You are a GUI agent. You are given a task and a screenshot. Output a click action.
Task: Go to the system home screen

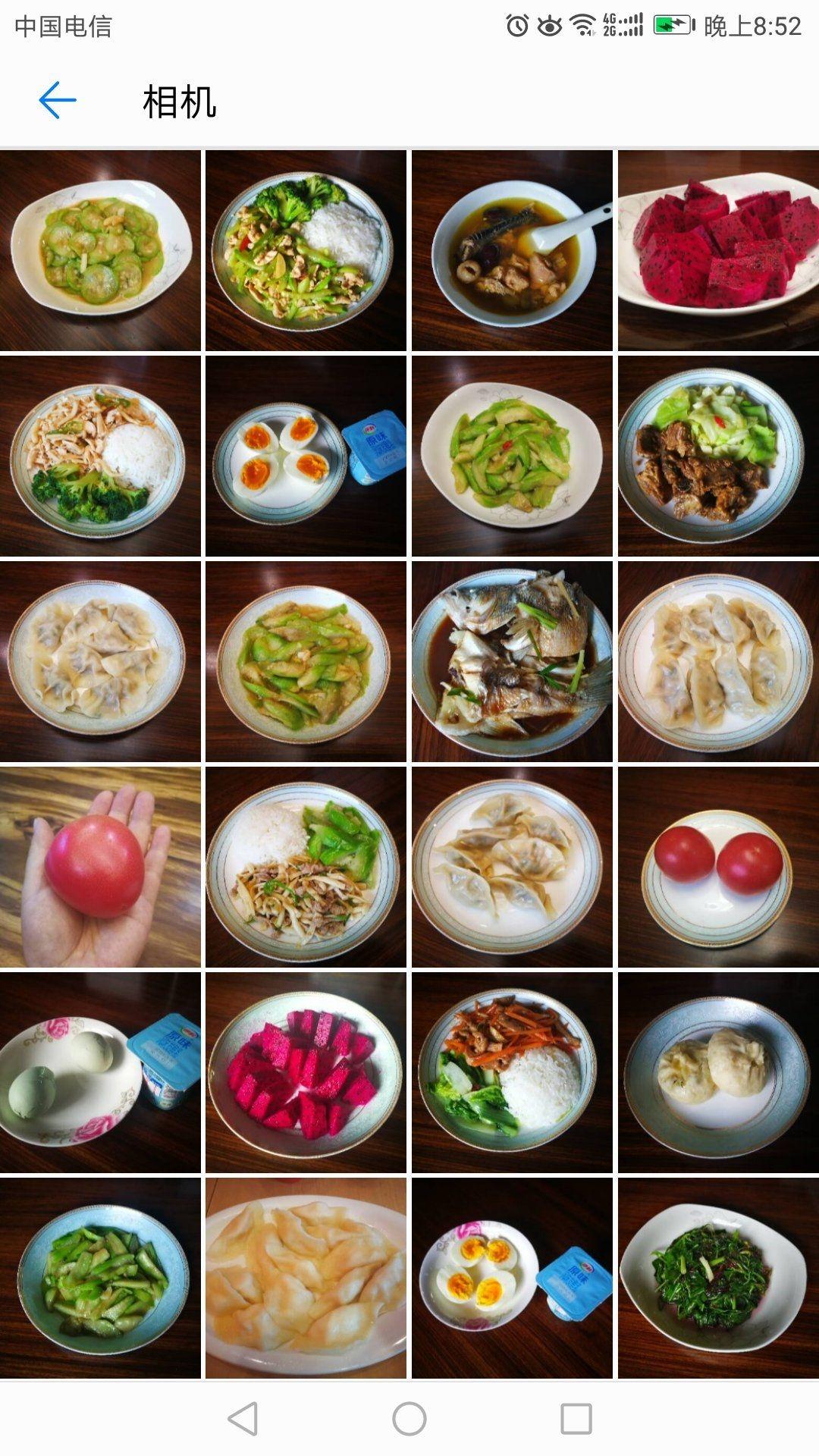(409, 1418)
